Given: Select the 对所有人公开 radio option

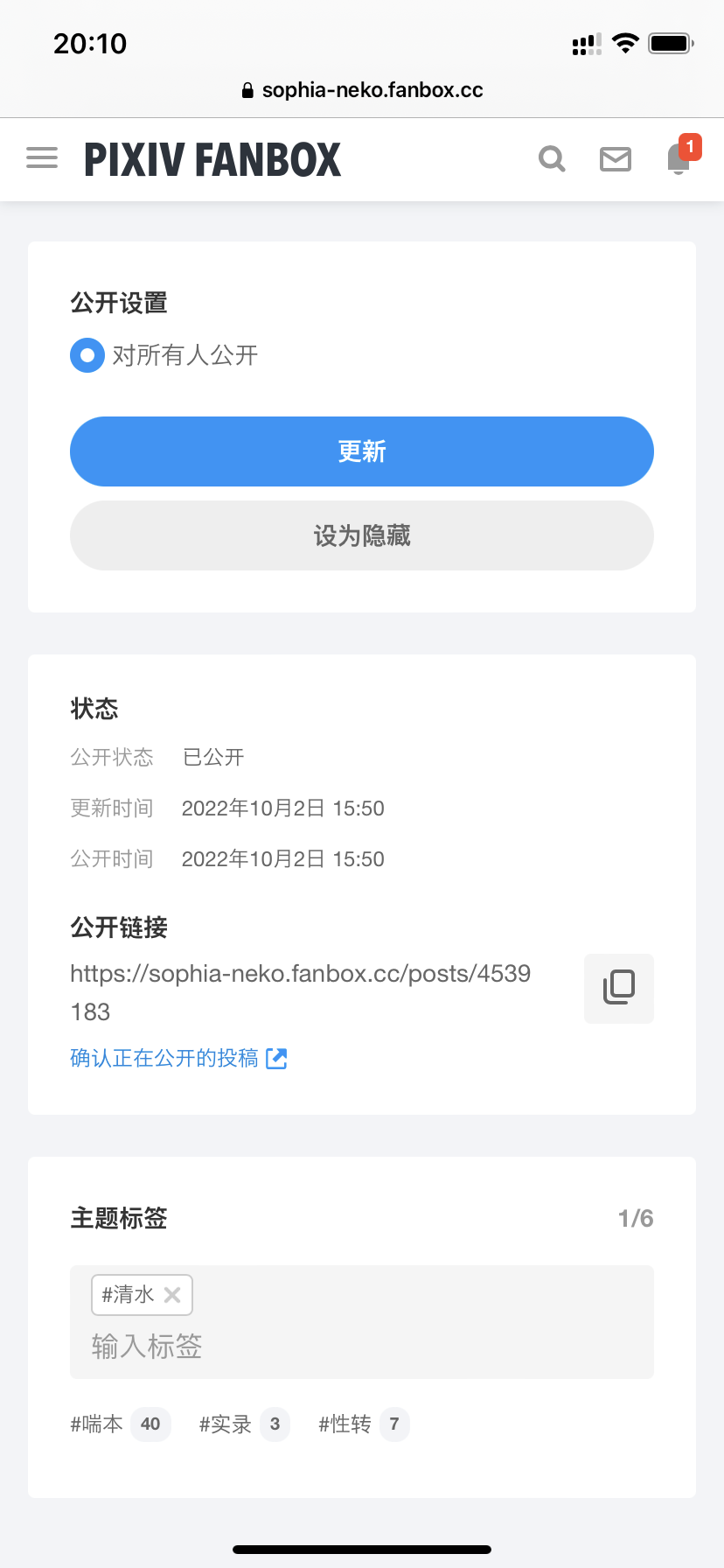Looking at the screenshot, I should tap(87, 355).
